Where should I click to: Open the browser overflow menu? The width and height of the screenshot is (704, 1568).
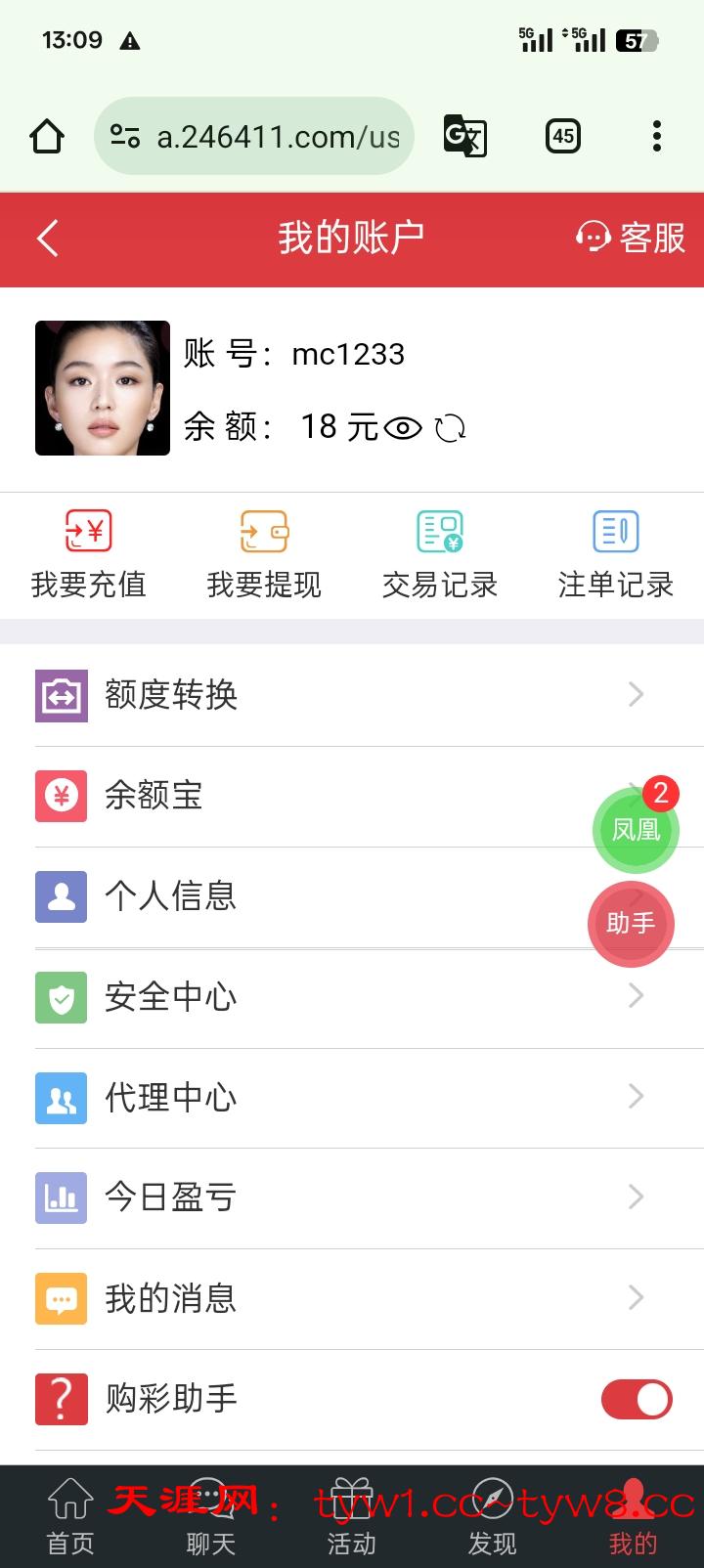click(657, 136)
